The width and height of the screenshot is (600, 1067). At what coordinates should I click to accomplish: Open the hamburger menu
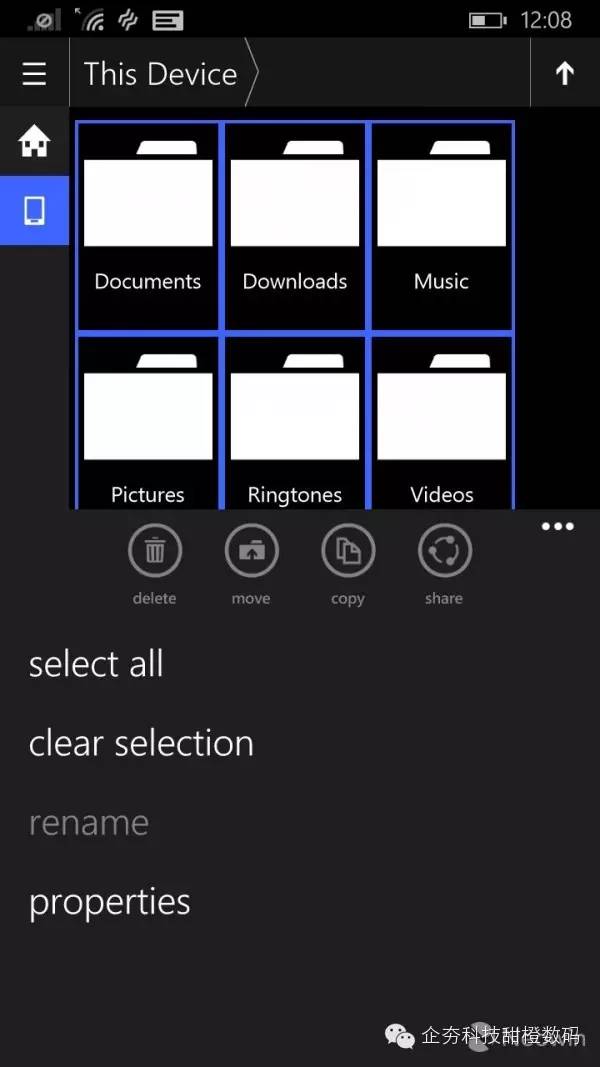click(34, 73)
